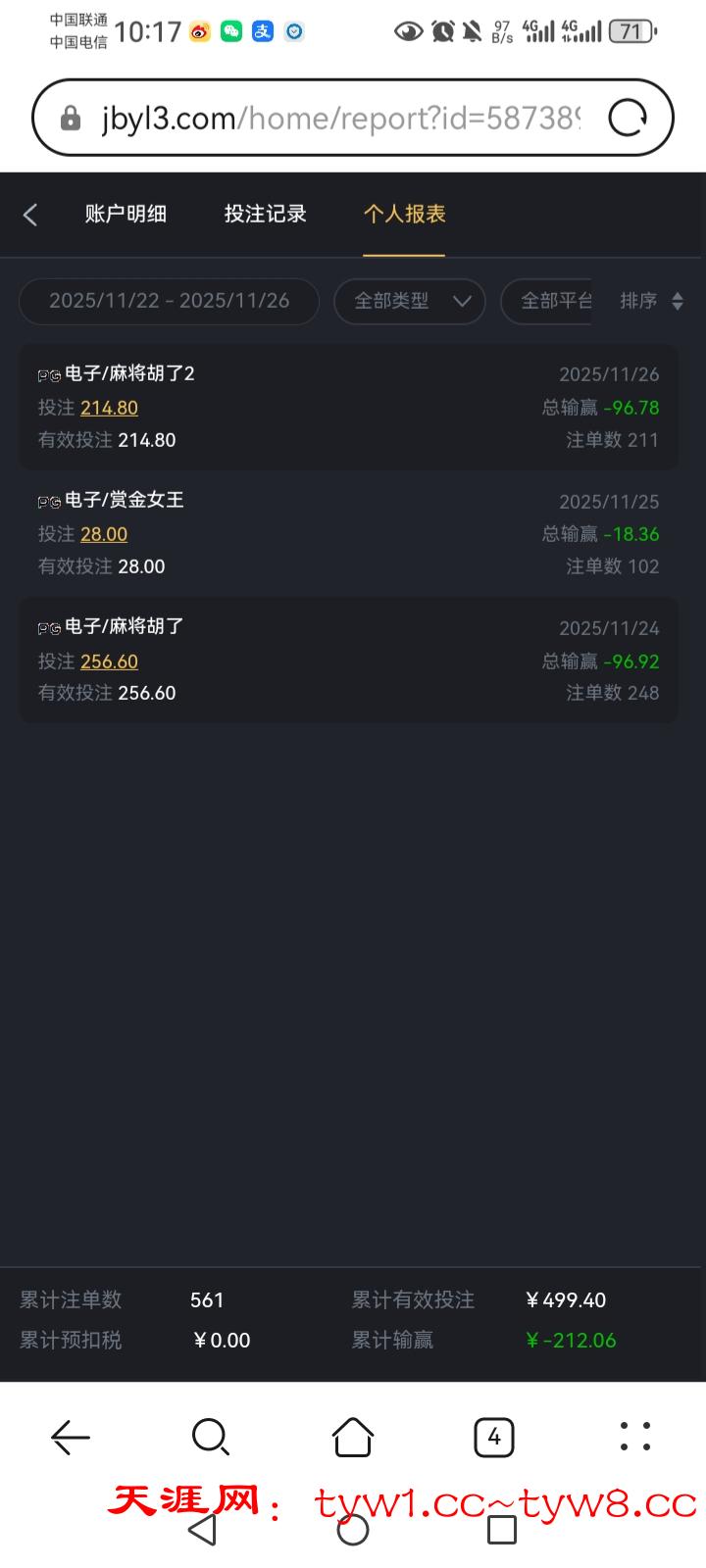706x1568 pixels.
Task: Open the 28.00 bet amount link
Action: coord(104,534)
